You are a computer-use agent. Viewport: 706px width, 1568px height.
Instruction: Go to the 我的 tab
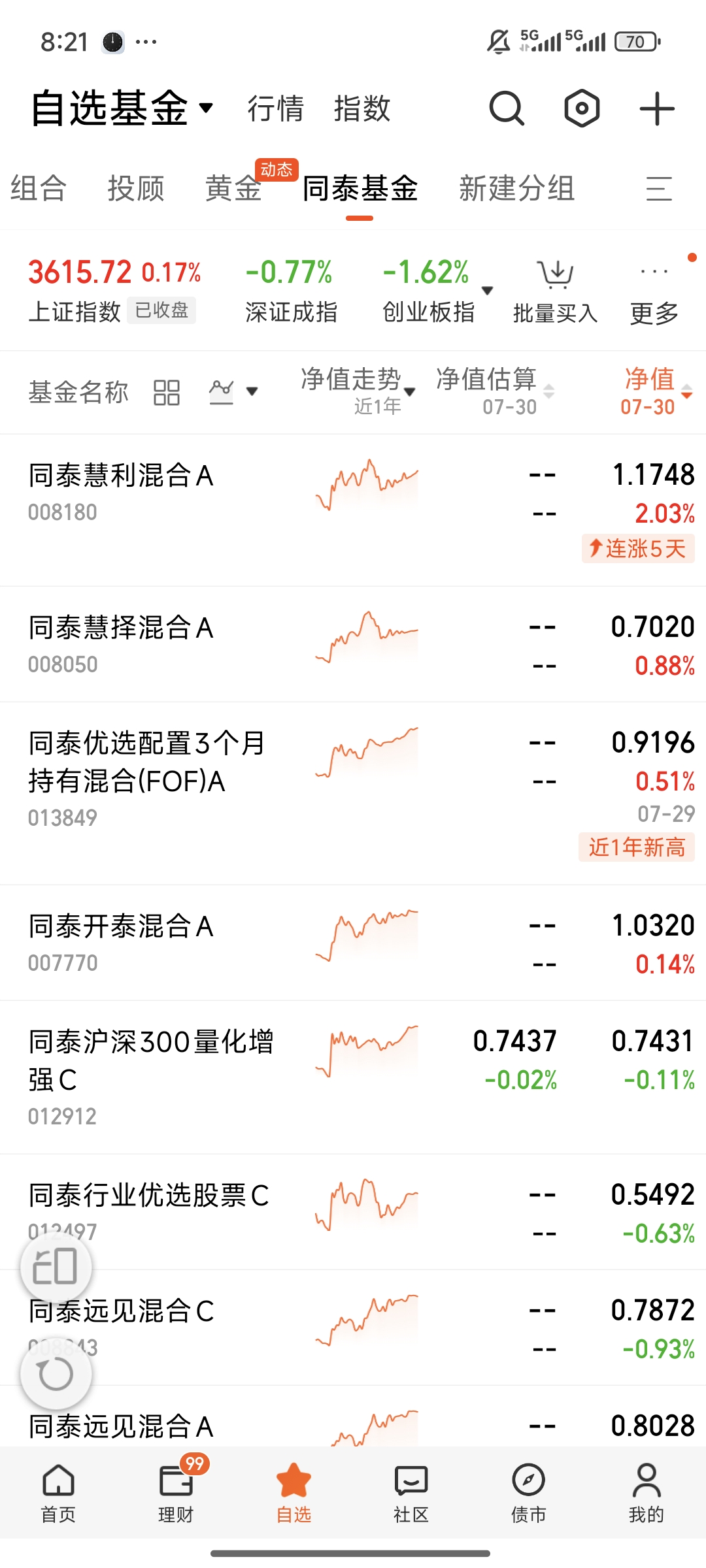647,1494
